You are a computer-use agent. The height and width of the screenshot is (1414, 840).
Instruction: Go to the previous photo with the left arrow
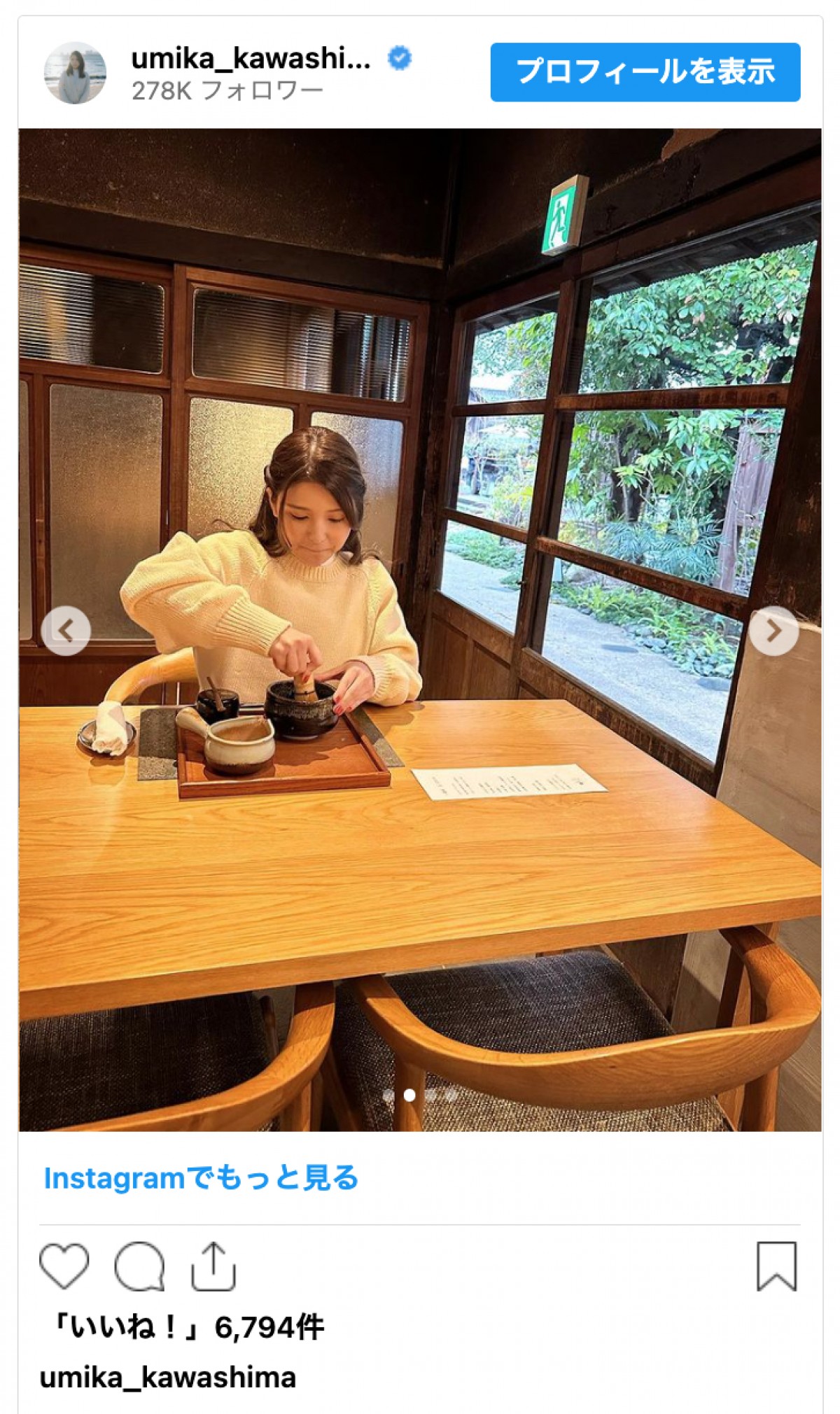point(66,631)
